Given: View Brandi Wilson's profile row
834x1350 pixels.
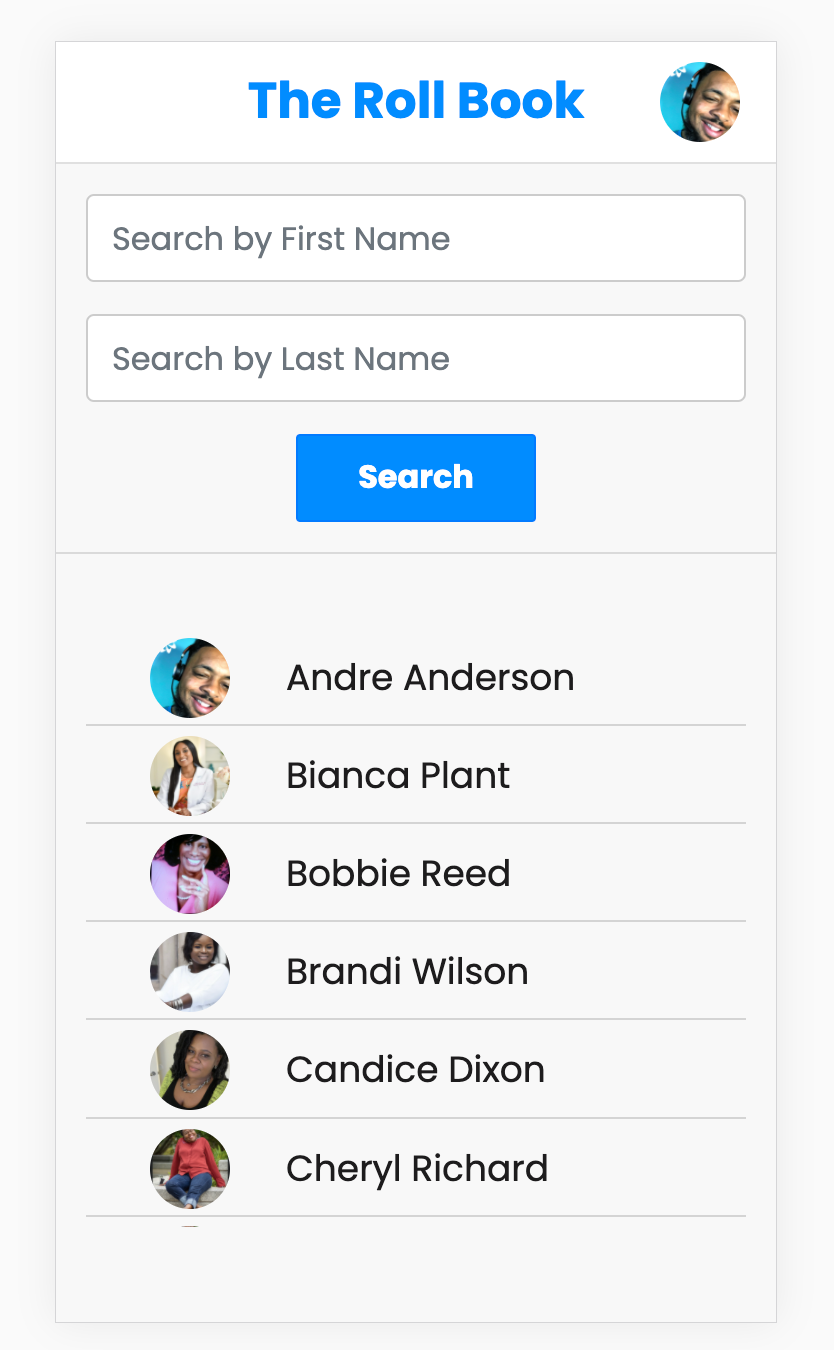Looking at the screenshot, I should (416, 971).
